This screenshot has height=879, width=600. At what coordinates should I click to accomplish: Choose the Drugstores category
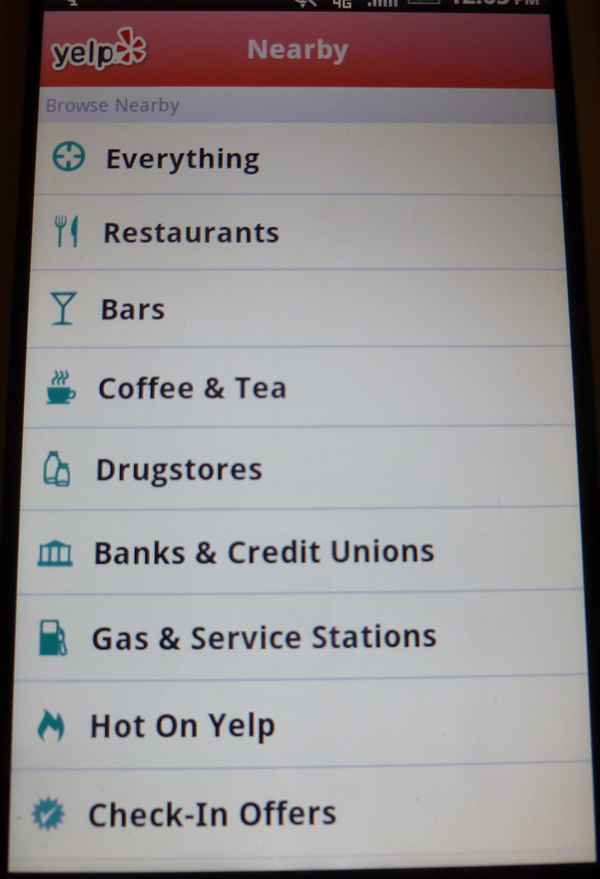178,469
